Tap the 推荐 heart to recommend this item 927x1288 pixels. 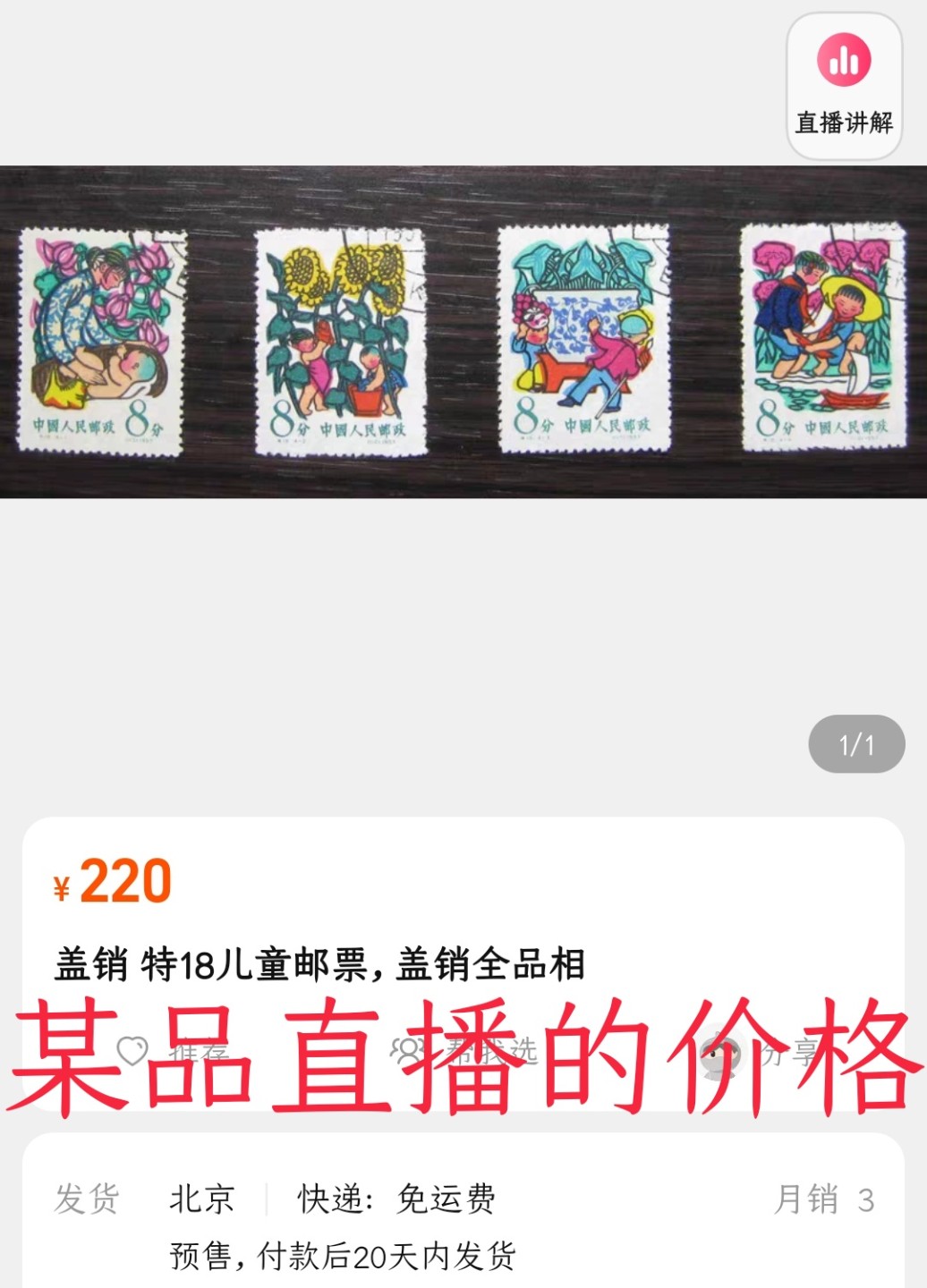point(134,1051)
